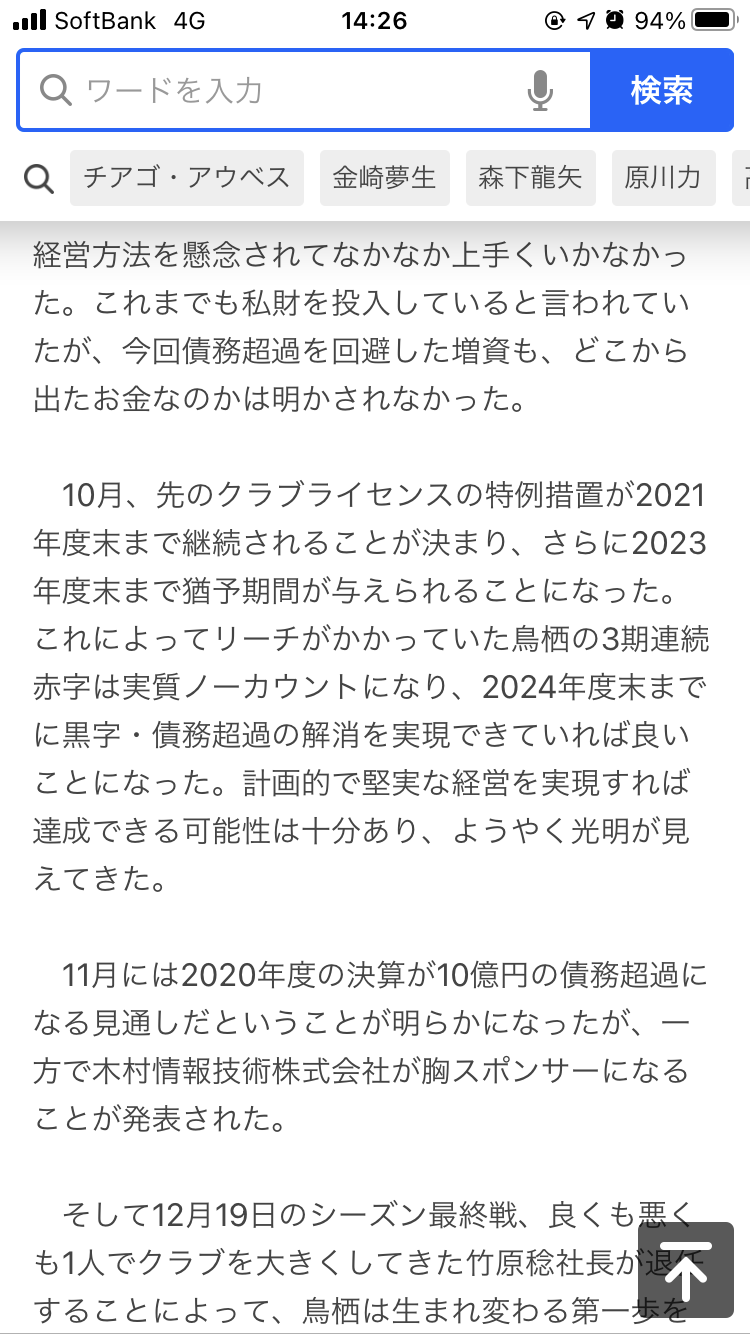Select the 金崎夢生 keyword chip

click(385, 179)
